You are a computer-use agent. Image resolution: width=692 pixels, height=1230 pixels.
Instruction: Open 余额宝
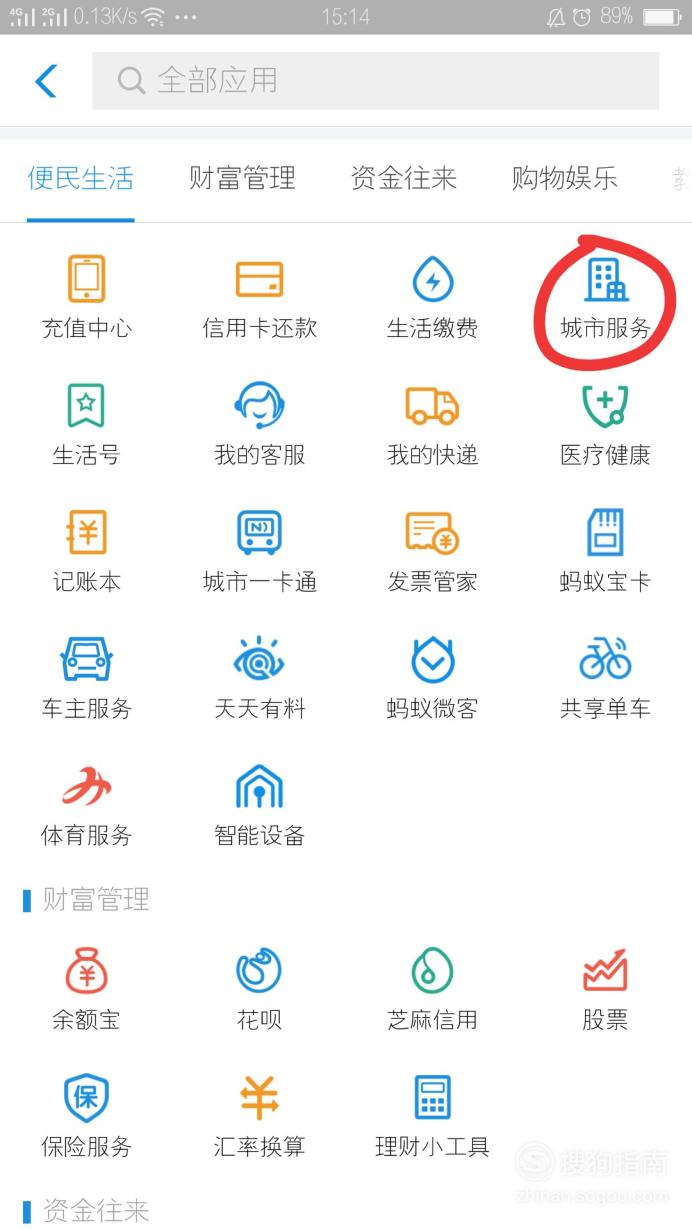[87, 989]
